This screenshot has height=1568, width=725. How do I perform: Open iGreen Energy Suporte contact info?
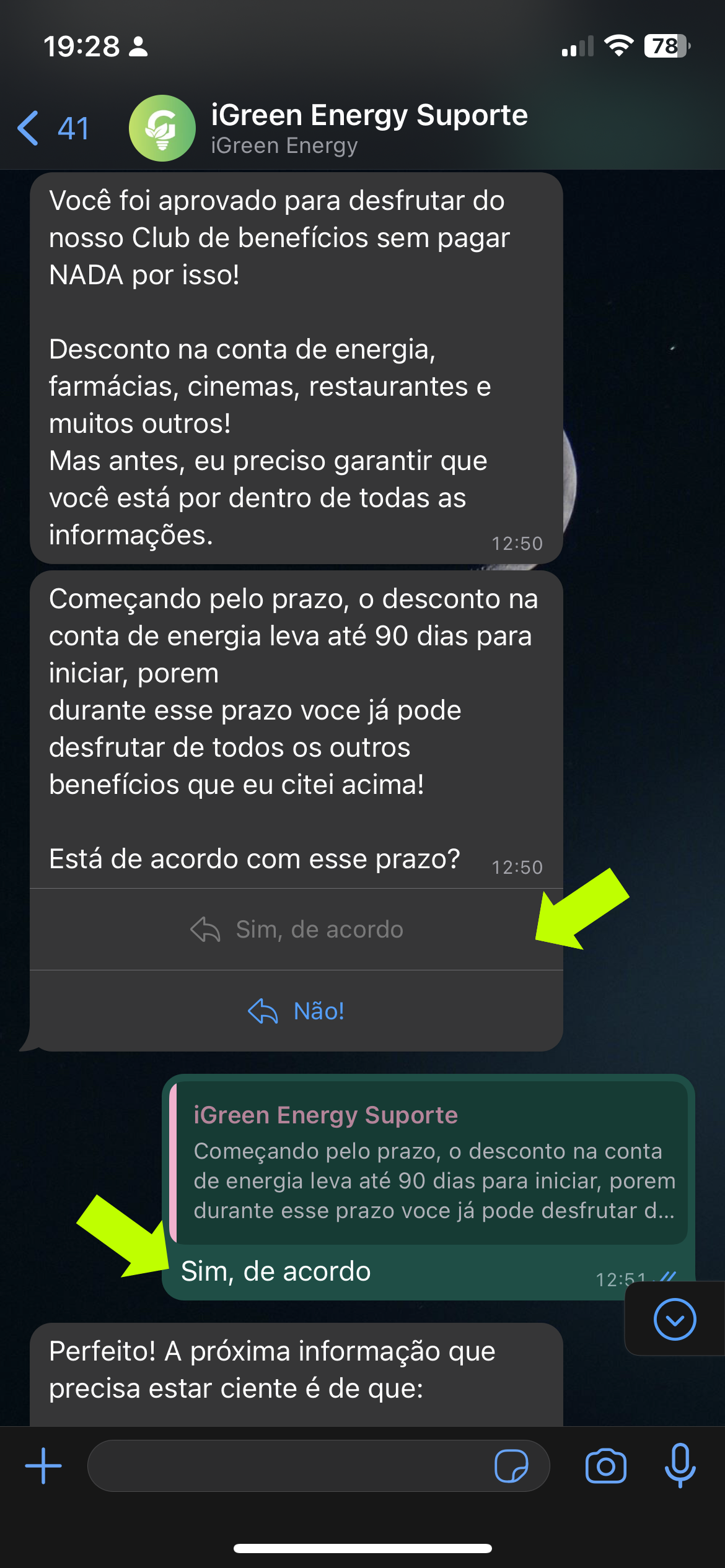pos(368,128)
